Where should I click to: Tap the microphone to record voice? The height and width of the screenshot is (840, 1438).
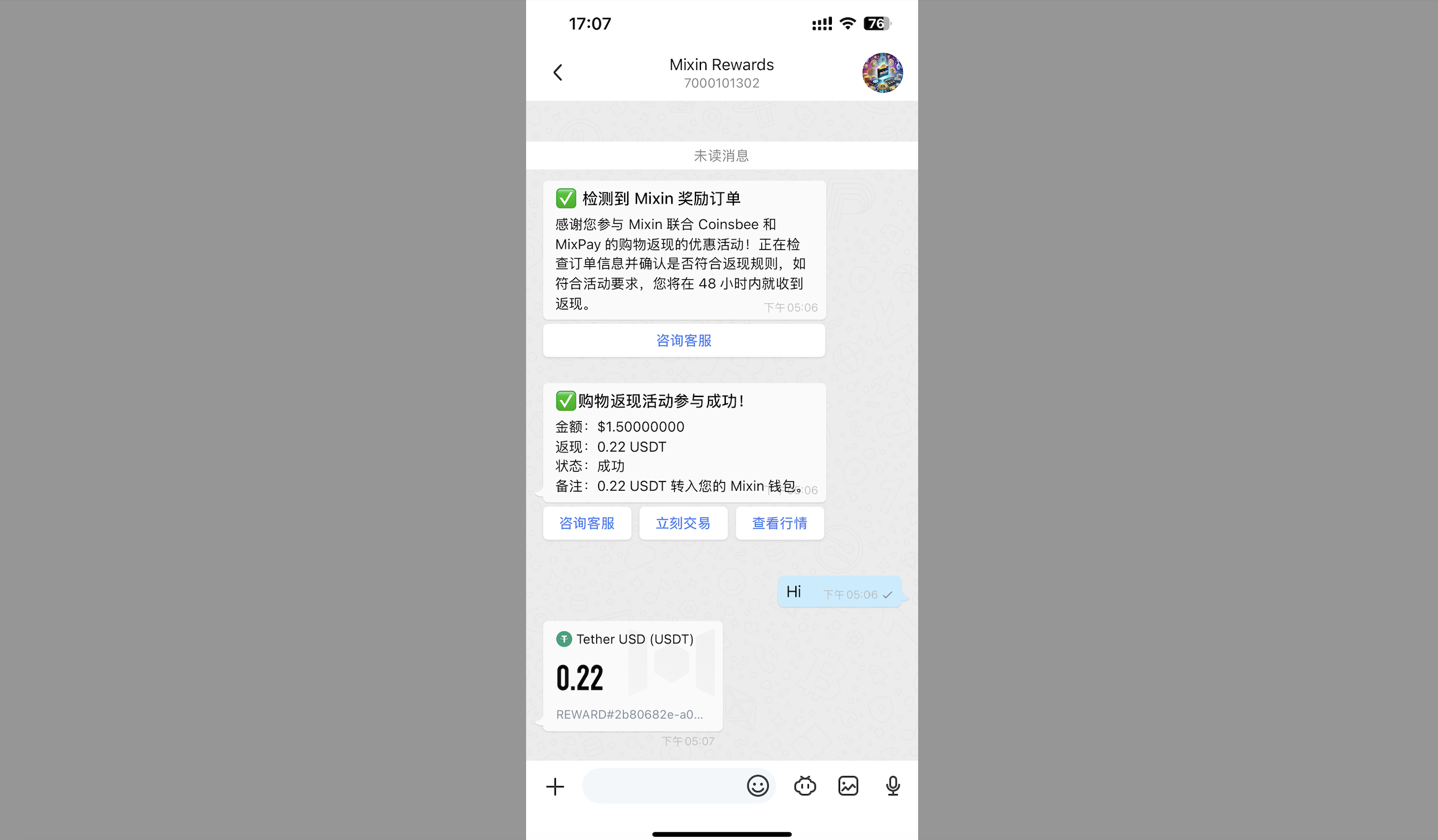[893, 786]
